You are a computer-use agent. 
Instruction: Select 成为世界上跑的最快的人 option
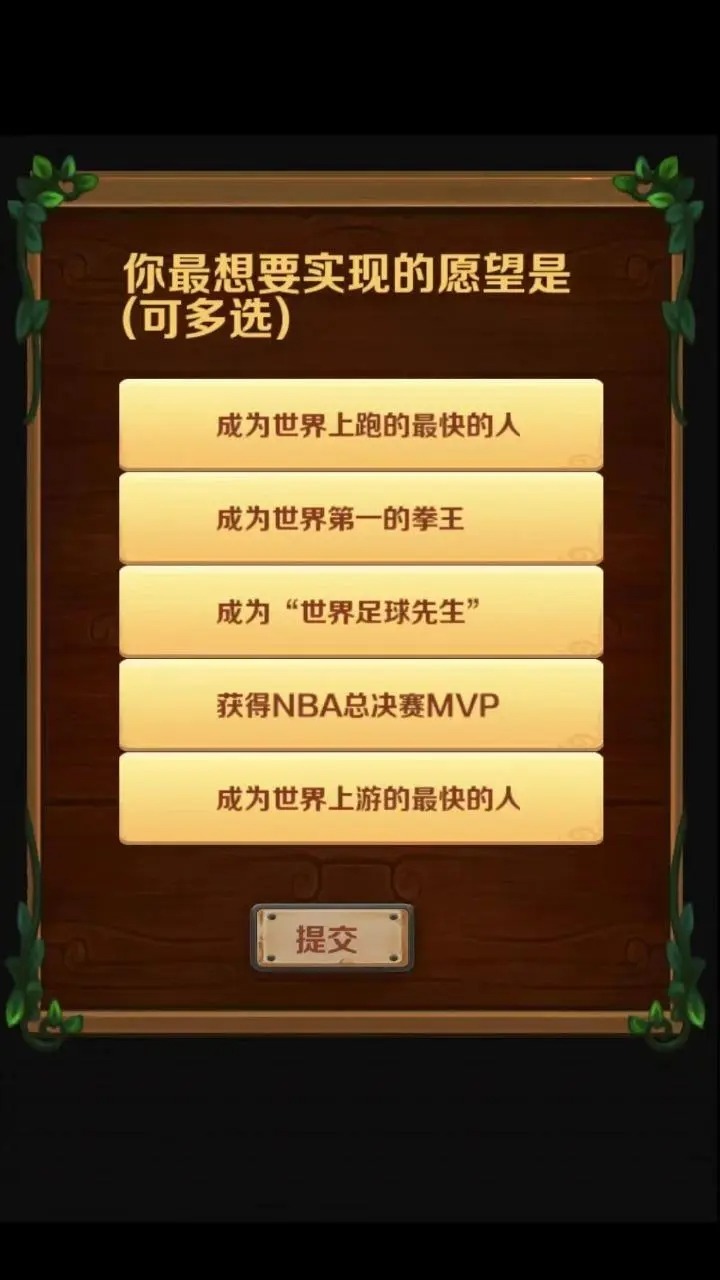coord(360,425)
